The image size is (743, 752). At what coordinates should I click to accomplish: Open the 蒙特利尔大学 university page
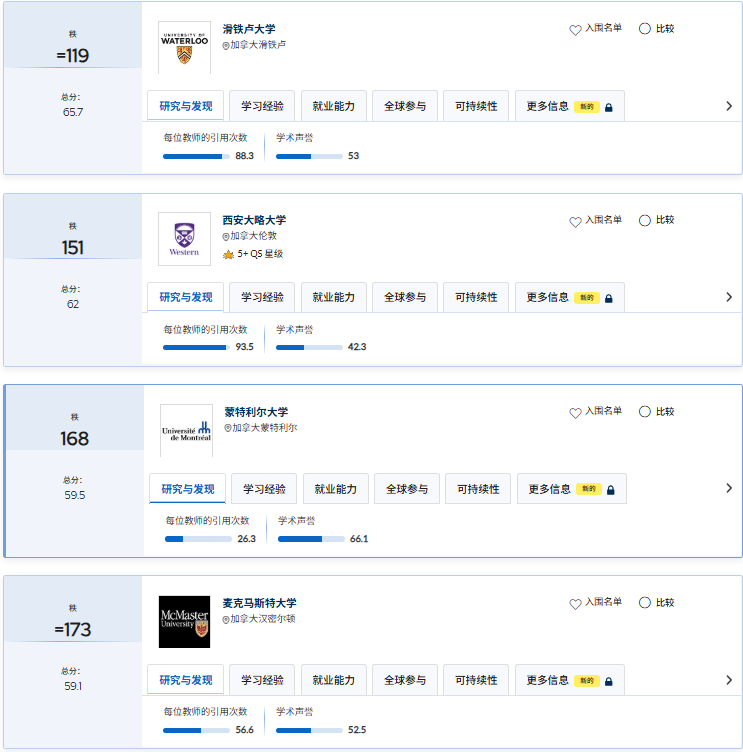255,412
